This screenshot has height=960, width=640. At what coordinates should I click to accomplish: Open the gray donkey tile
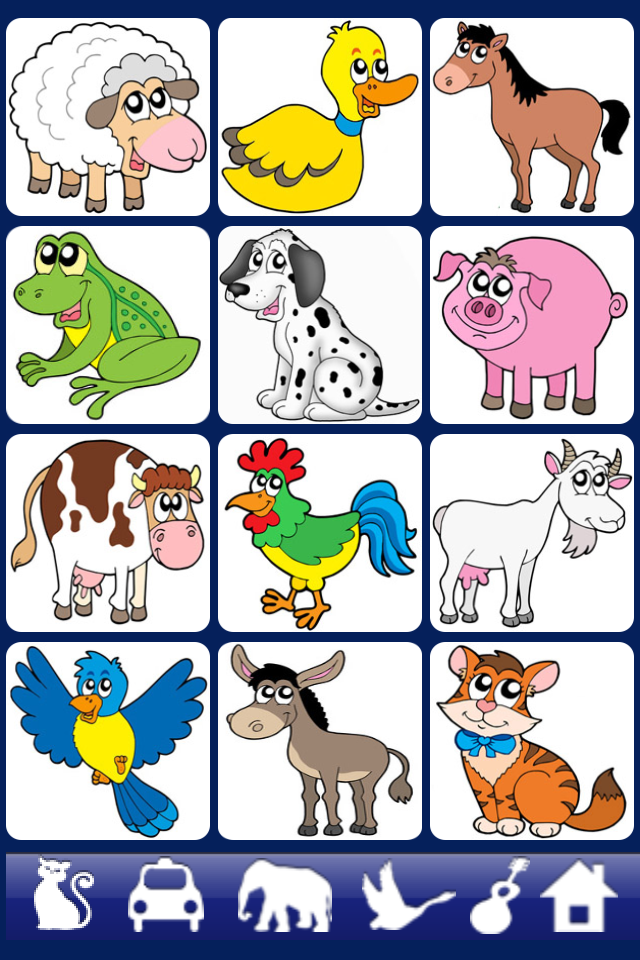(x=320, y=741)
